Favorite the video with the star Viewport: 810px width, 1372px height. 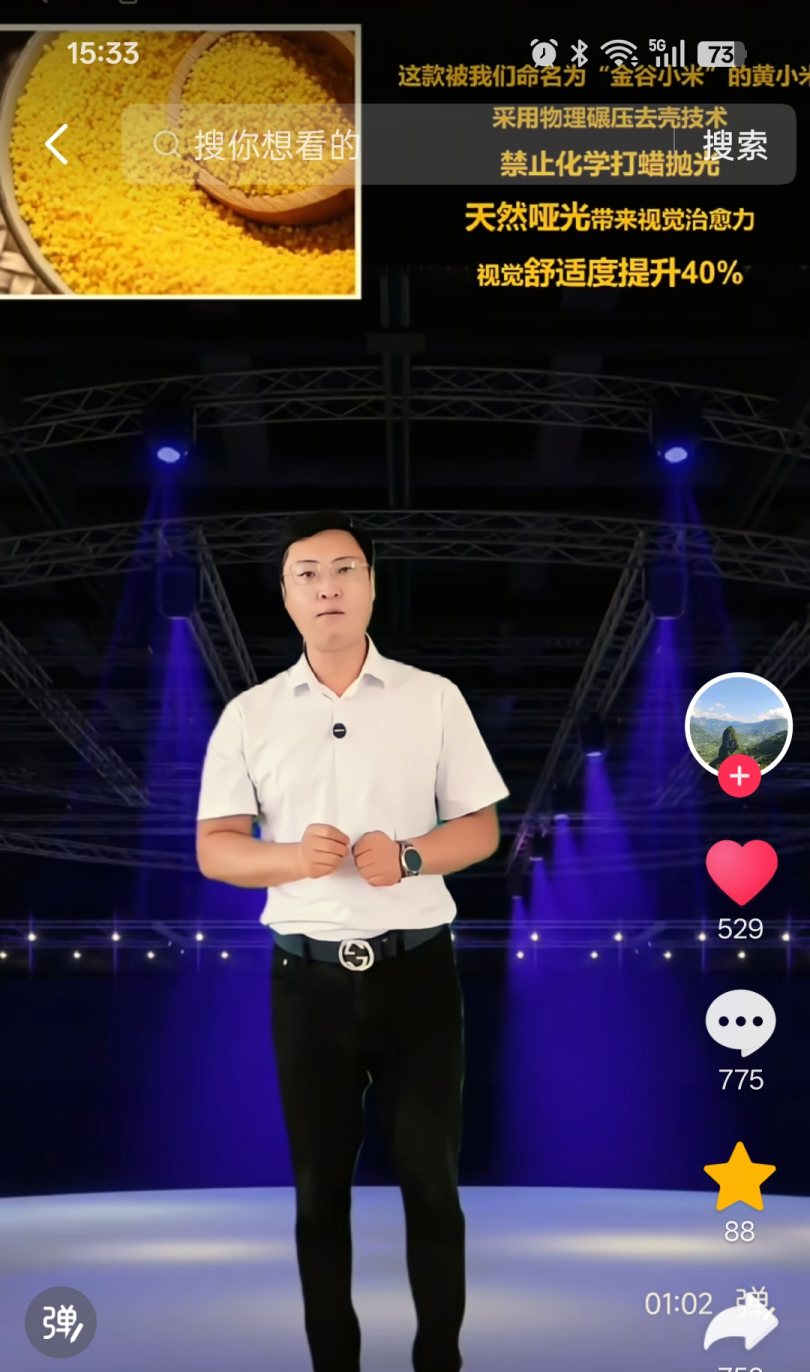740,1177
